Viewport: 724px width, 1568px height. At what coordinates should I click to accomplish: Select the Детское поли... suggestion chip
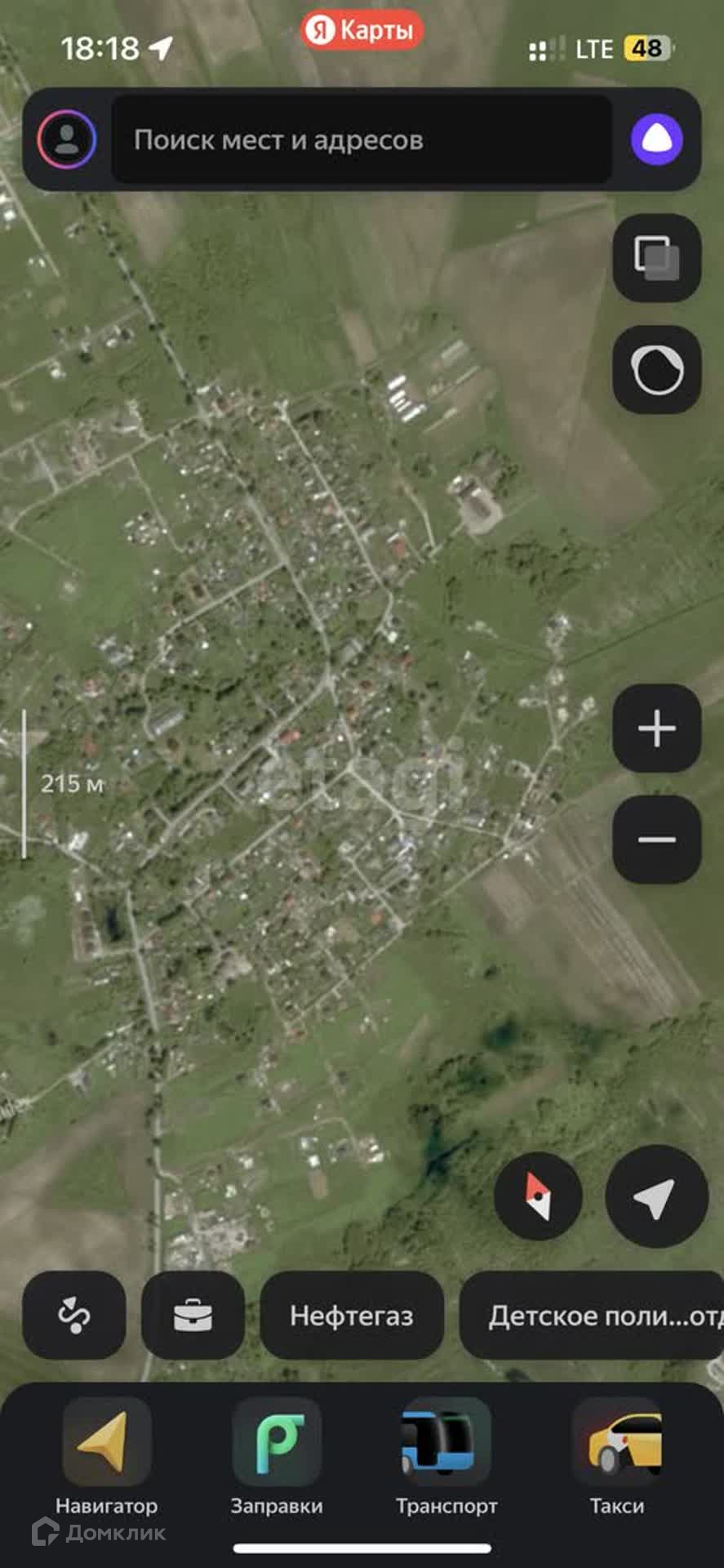coord(592,1315)
